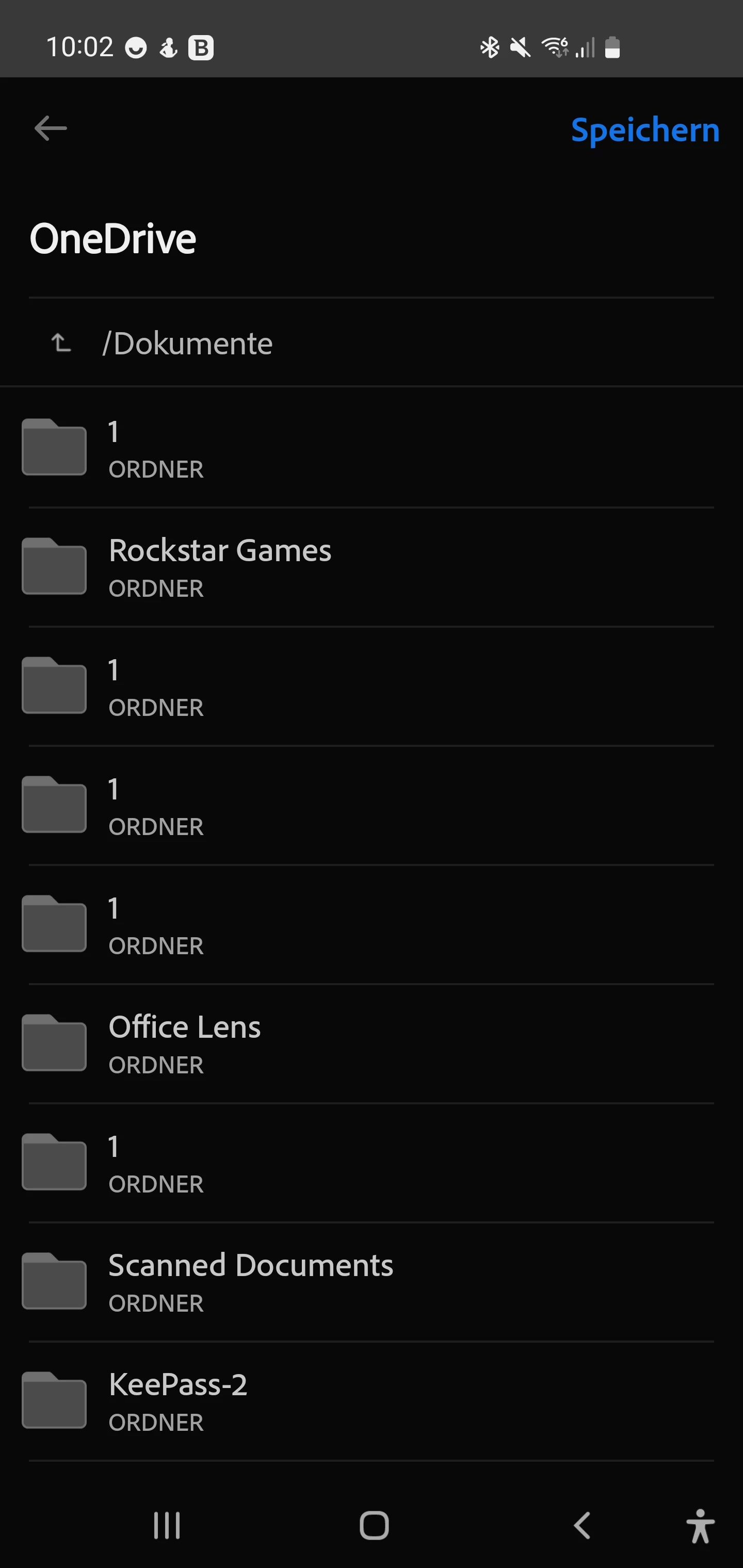This screenshot has height=1568, width=743.
Task: Show recent apps from navigation bar
Action: (167, 1525)
